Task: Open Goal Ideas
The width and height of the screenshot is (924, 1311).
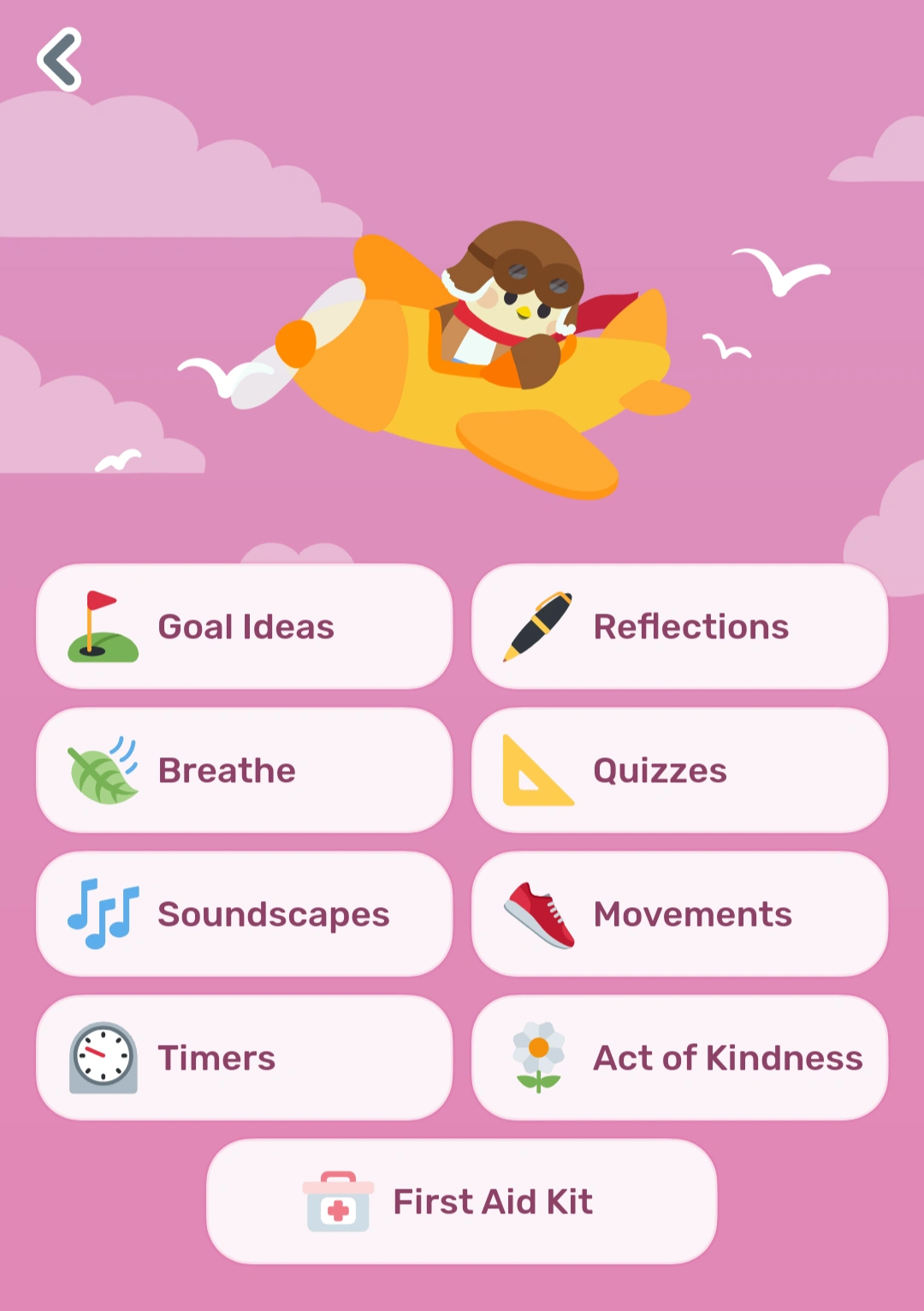Action: tap(244, 626)
